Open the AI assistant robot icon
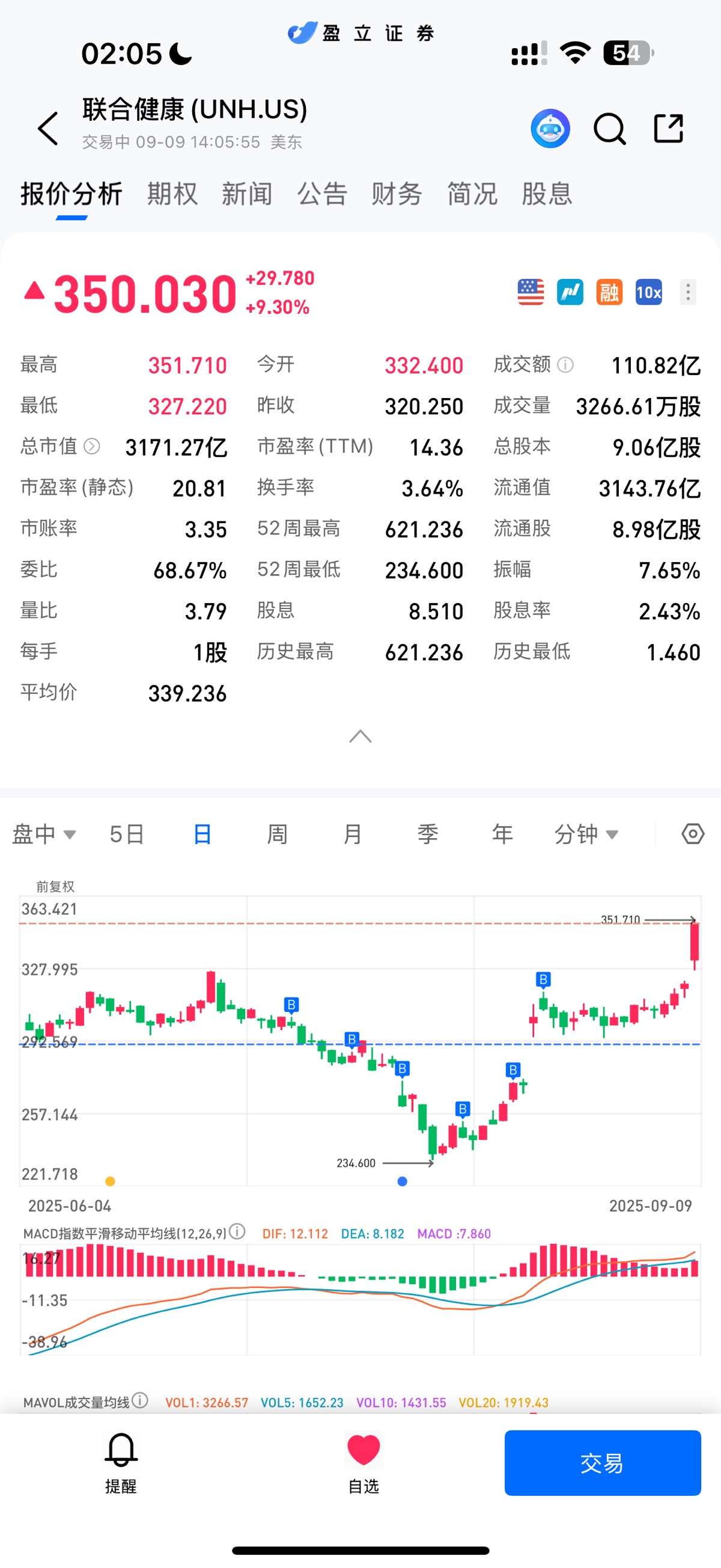This screenshot has height=1568, width=721. (550, 129)
